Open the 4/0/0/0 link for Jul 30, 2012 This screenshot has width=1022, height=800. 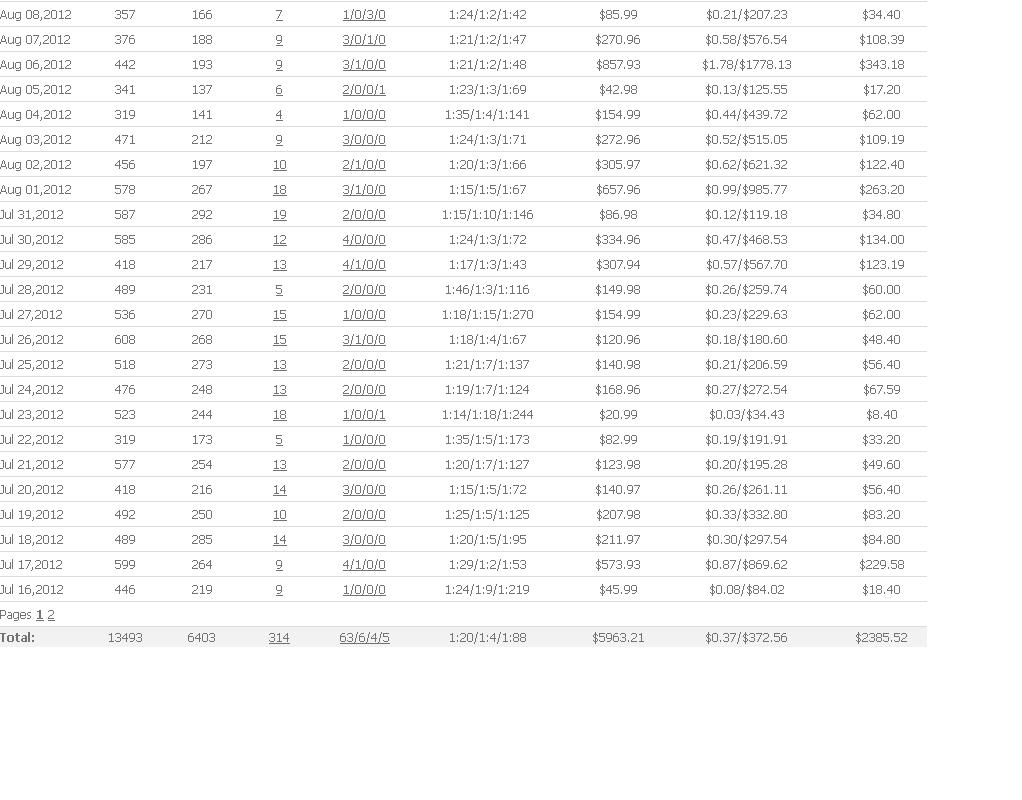coord(364,240)
